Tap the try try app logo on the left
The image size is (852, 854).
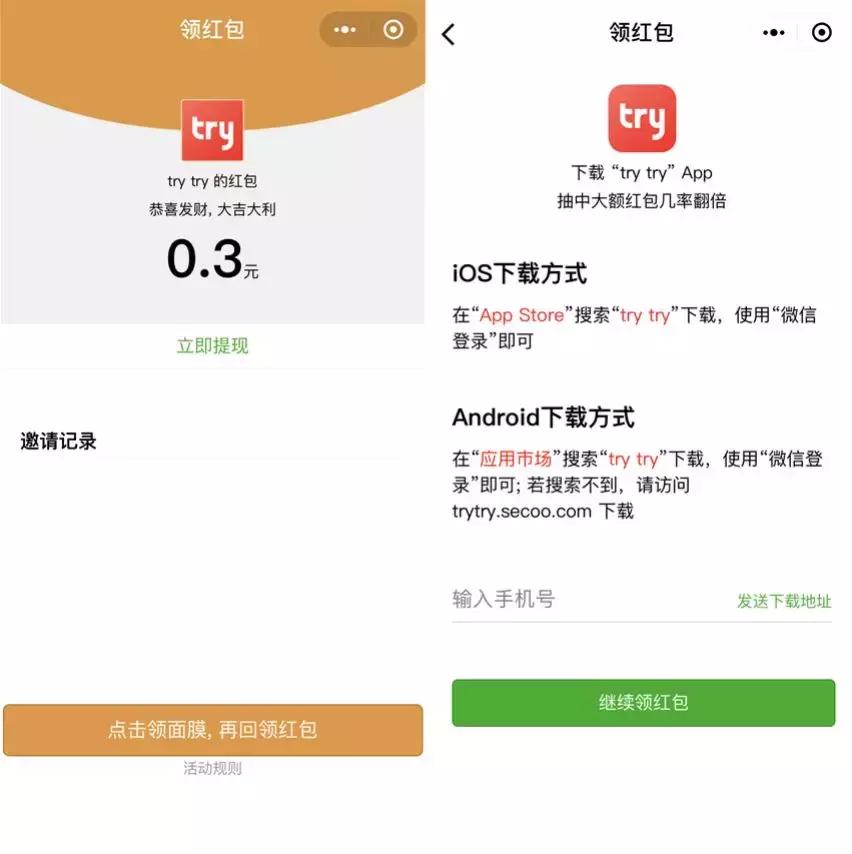click(212, 131)
